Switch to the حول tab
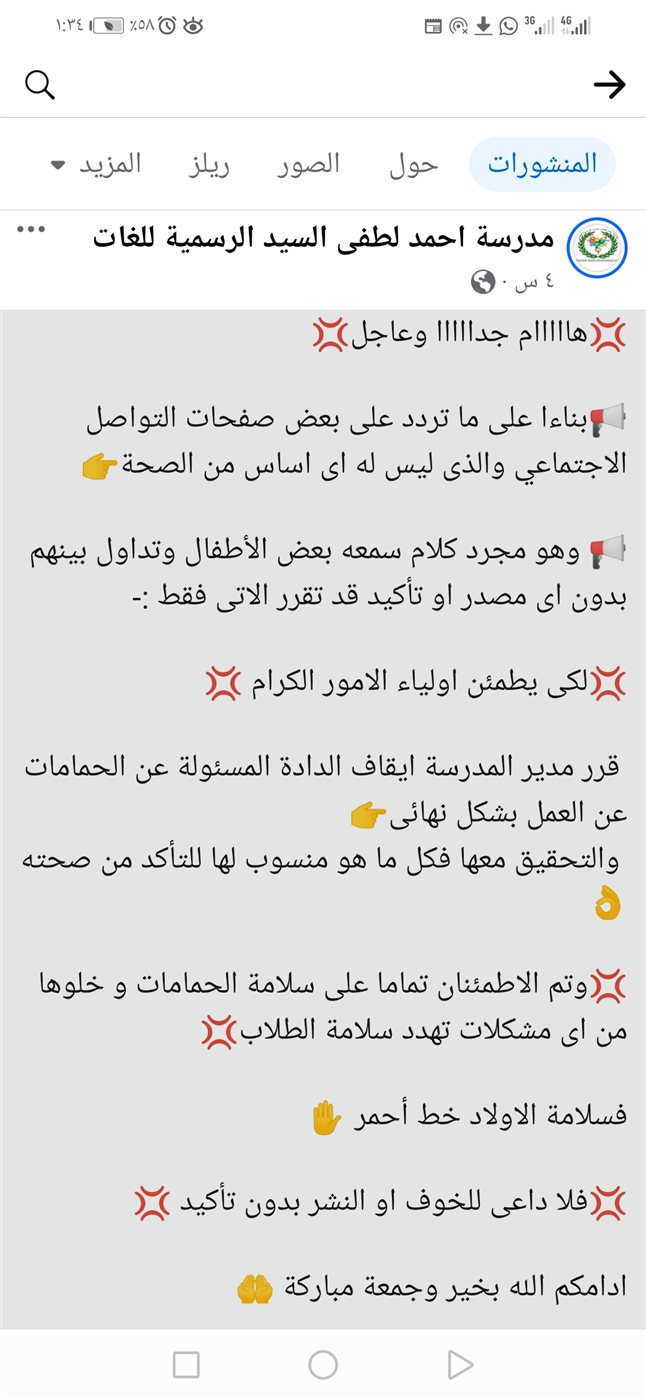The height and width of the screenshot is (1400, 646). [x=414, y=165]
